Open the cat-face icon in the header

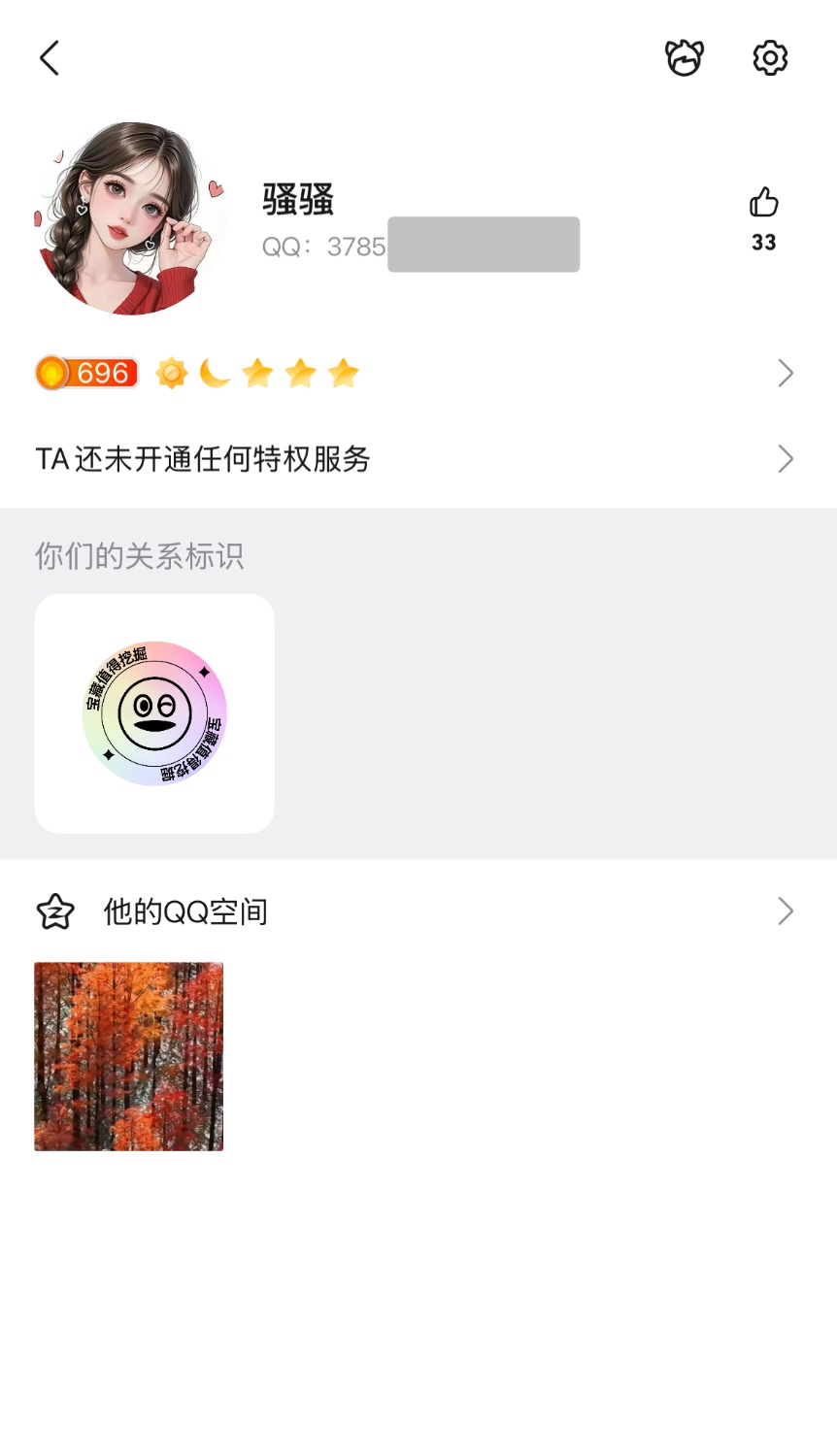685,58
